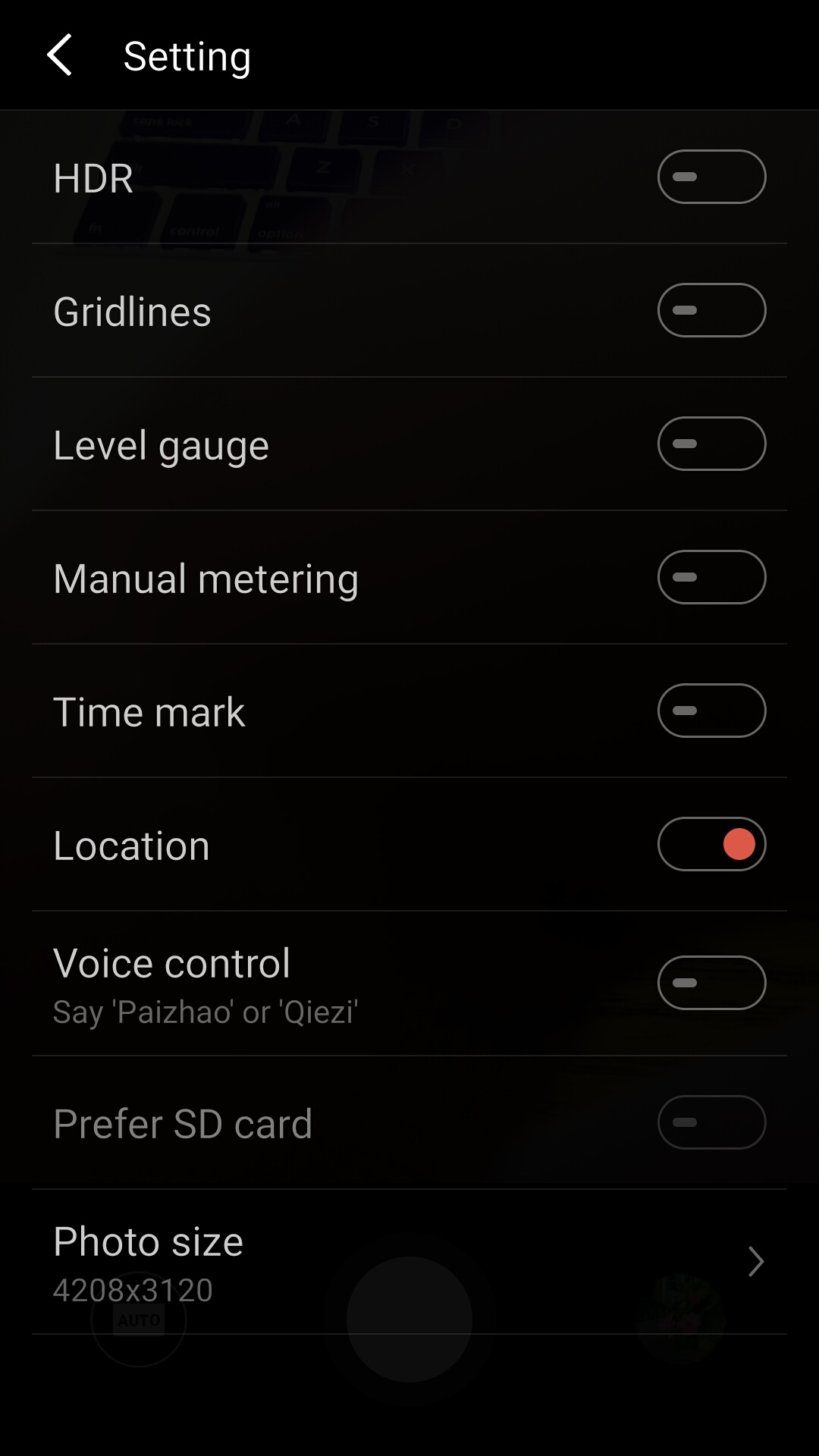
Task: Open Photo size options
Action: coord(409,1262)
